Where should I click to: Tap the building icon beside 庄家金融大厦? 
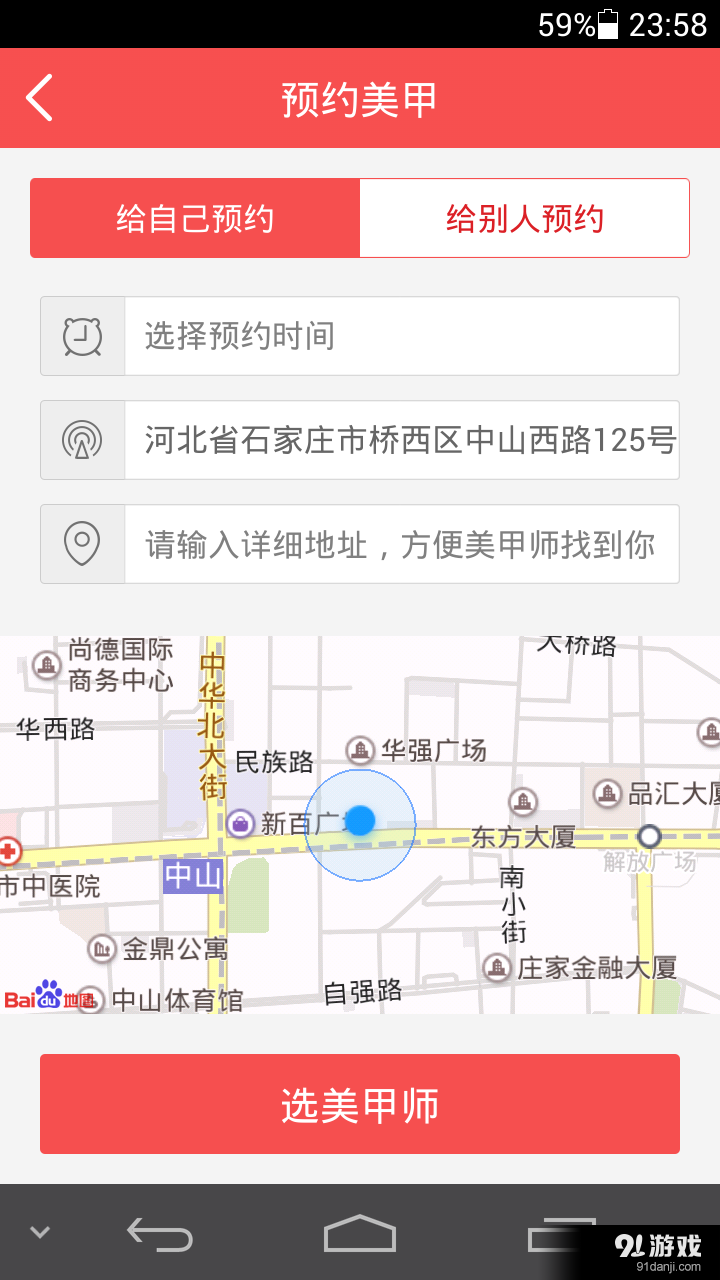pyautogui.click(x=498, y=966)
